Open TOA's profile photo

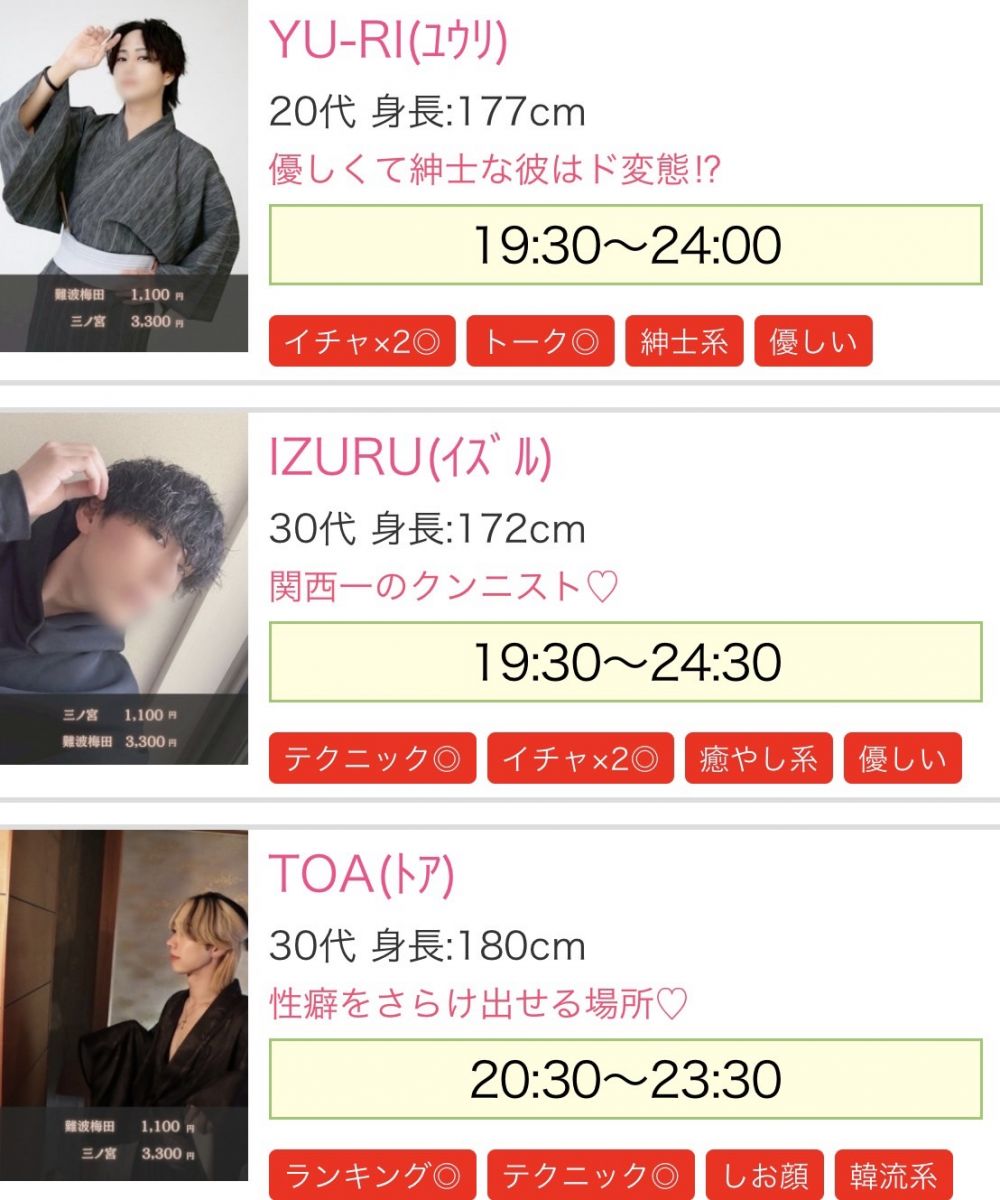[123, 1010]
